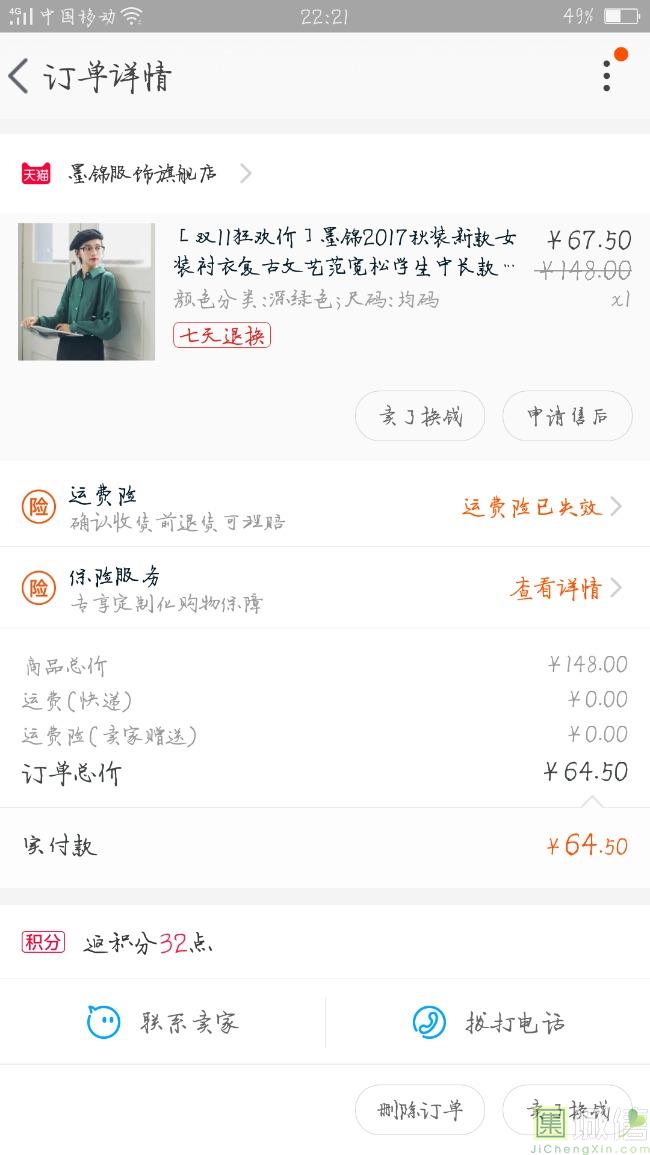Viewport: 650px width, 1155px height.
Task: Open the 运费险 row
Action: pyautogui.click(x=325, y=507)
